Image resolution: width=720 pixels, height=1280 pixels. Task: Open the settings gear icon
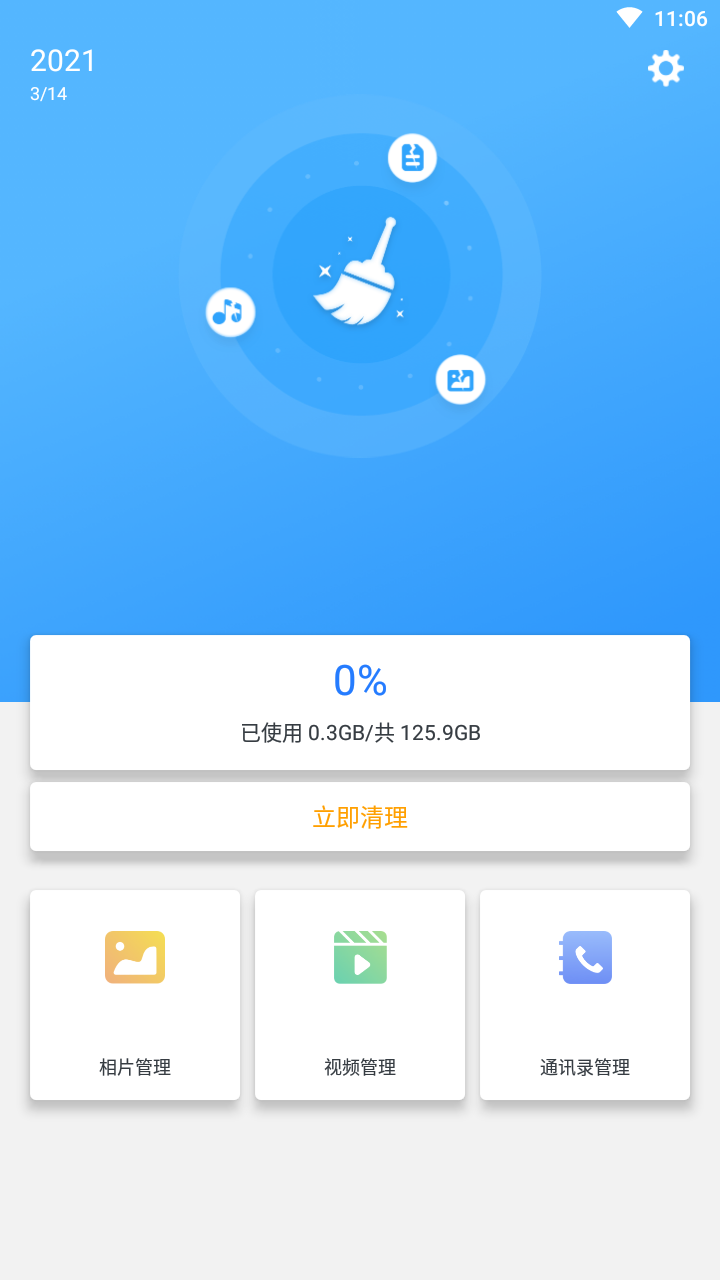pos(666,69)
